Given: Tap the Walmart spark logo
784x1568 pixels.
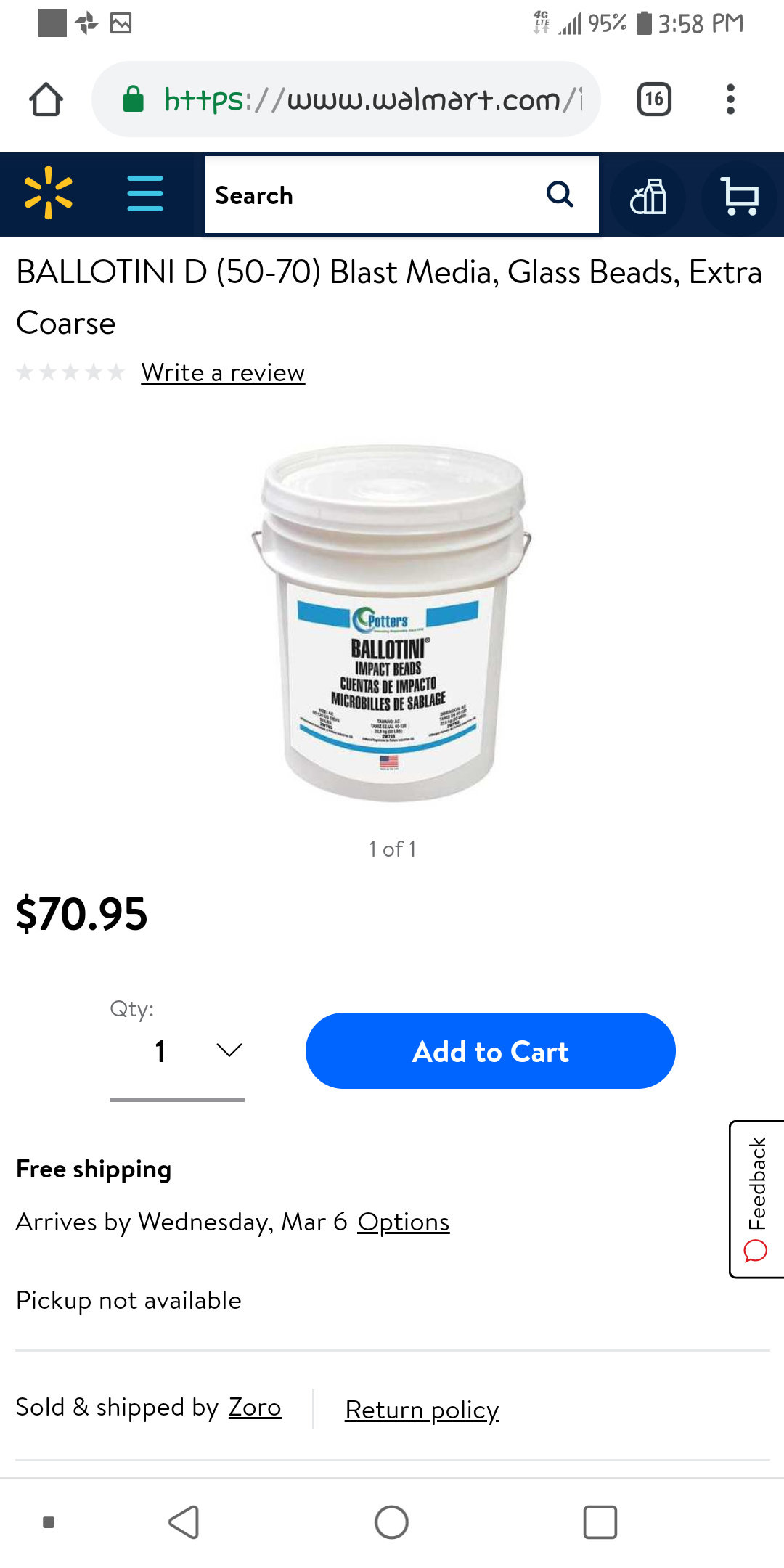Looking at the screenshot, I should pyautogui.click(x=49, y=194).
